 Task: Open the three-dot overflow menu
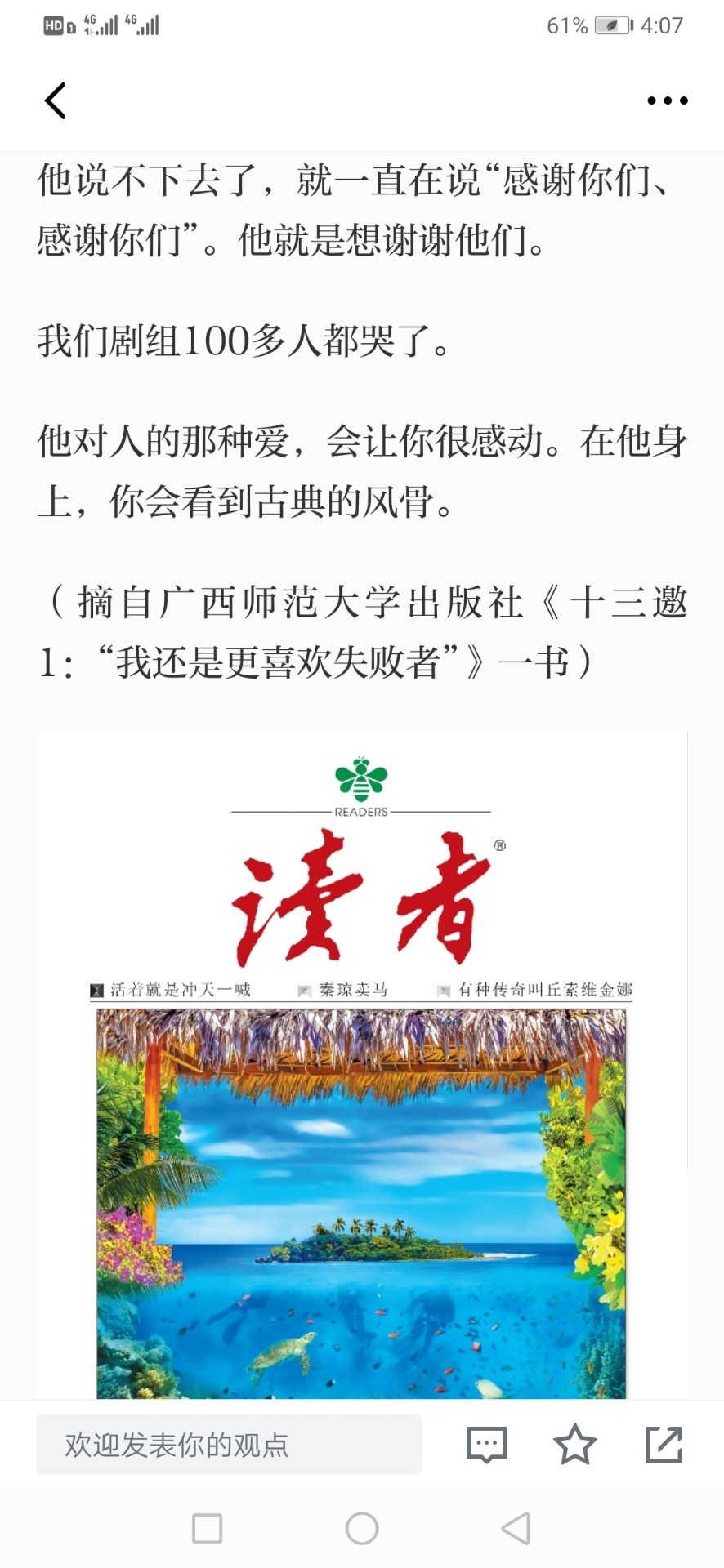[667, 100]
